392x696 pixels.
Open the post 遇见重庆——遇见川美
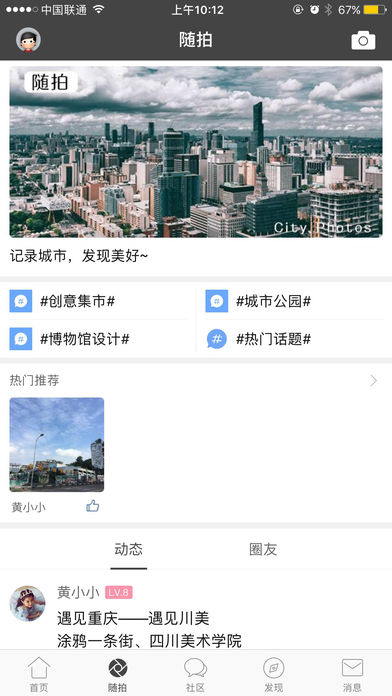click(133, 618)
